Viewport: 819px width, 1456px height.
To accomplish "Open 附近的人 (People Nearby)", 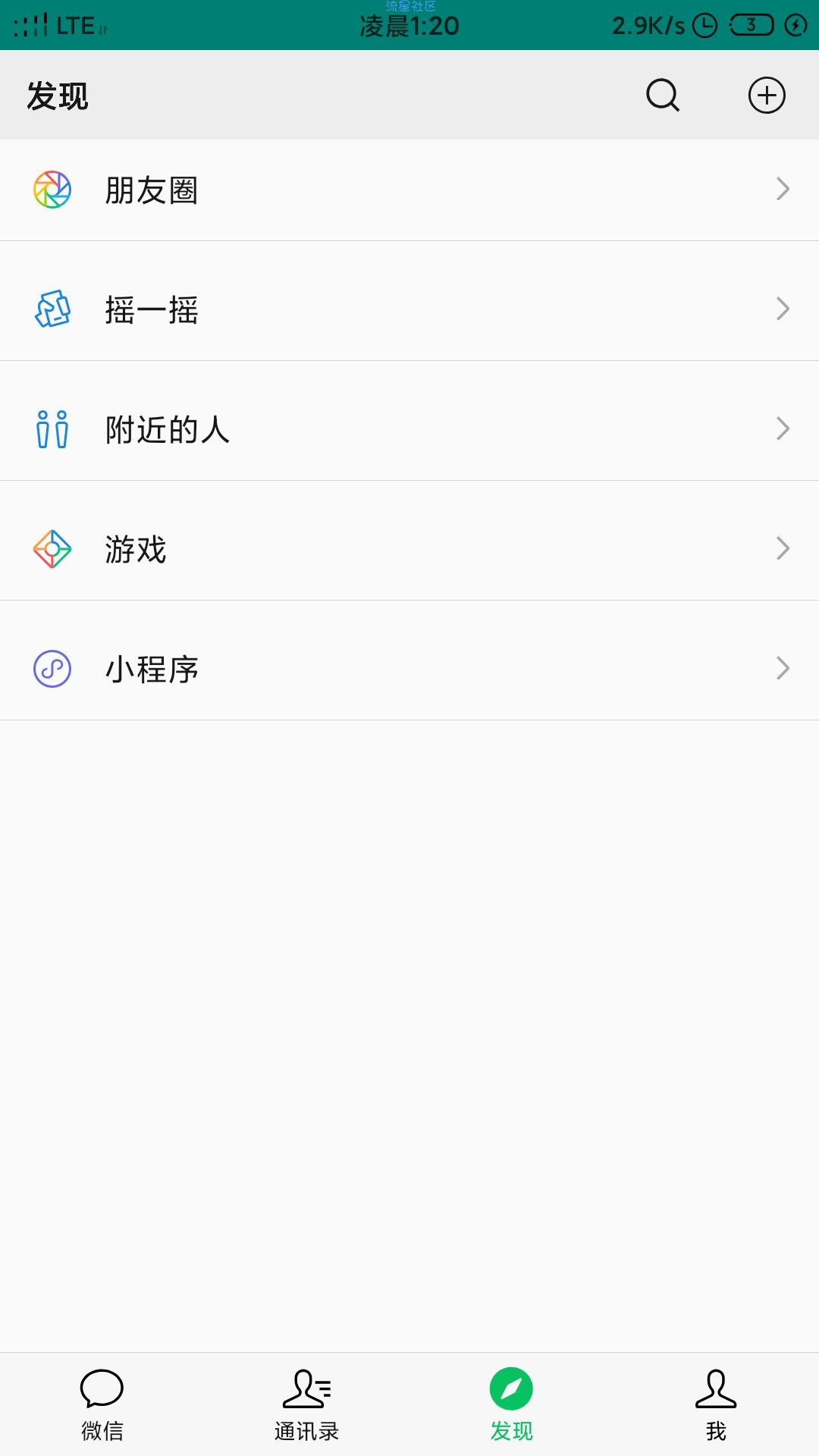I will (x=409, y=429).
